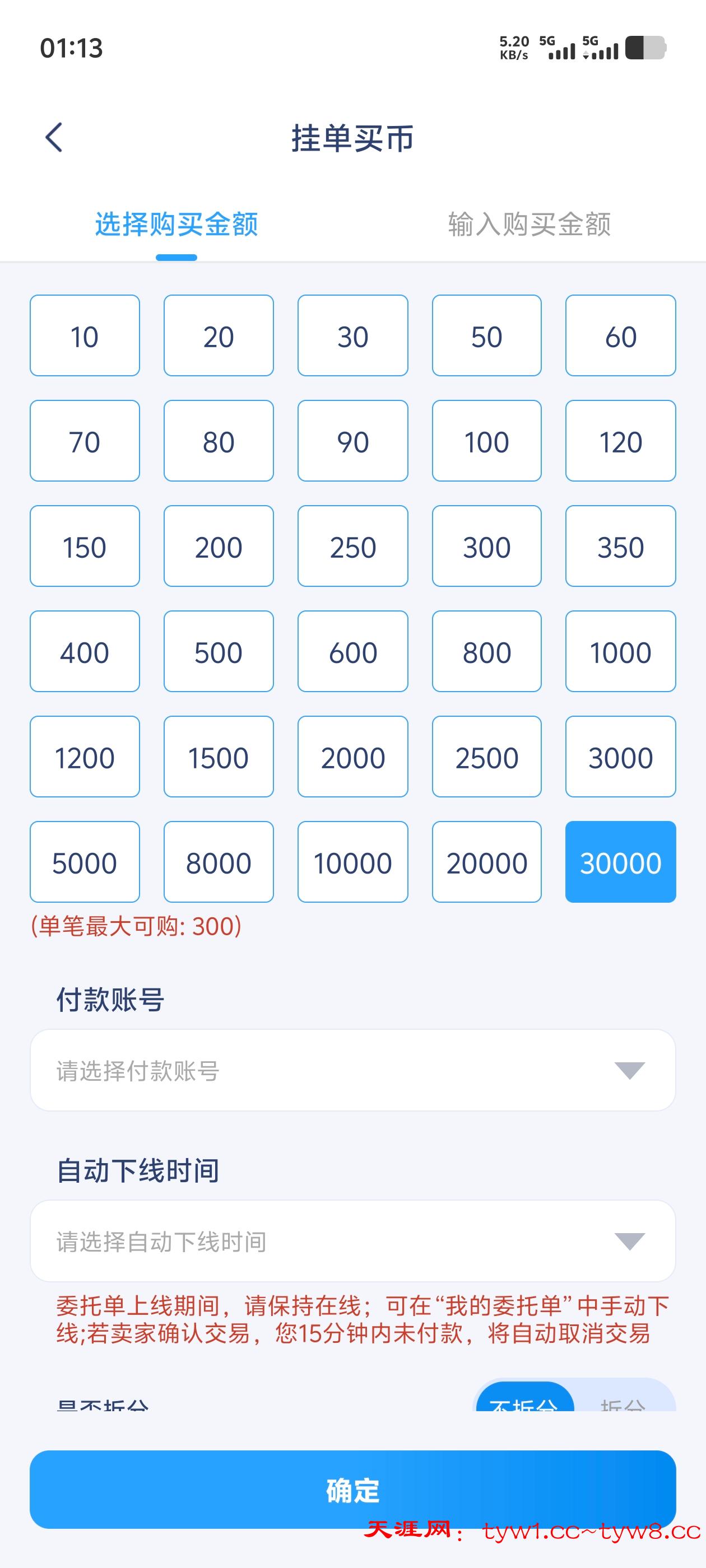706x1568 pixels.
Task: Select the 600 amount button
Action: click(x=352, y=652)
